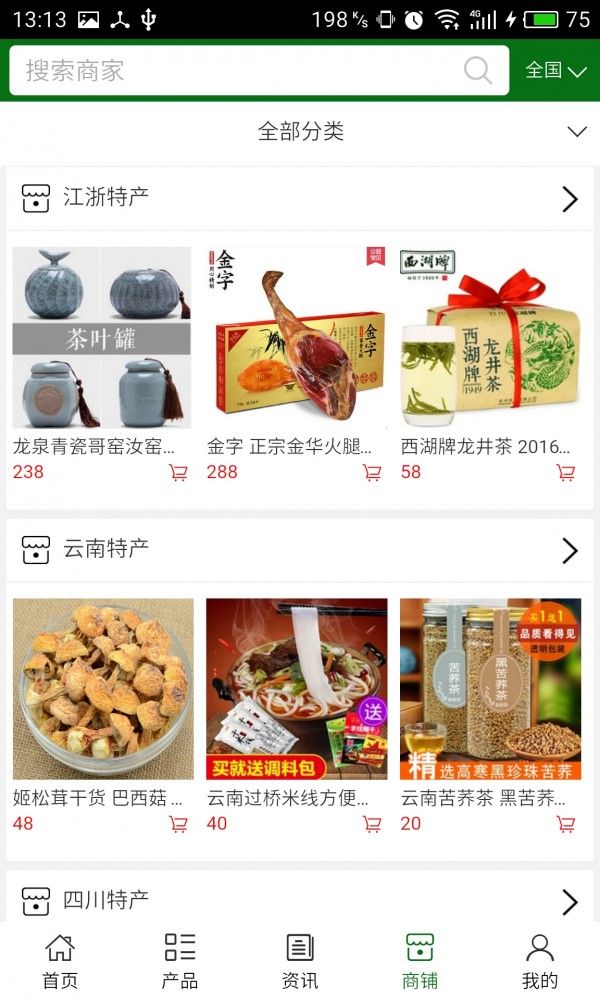This screenshot has height=1000, width=600.
Task: Switch to the 资讯 tab
Action: (x=300, y=960)
